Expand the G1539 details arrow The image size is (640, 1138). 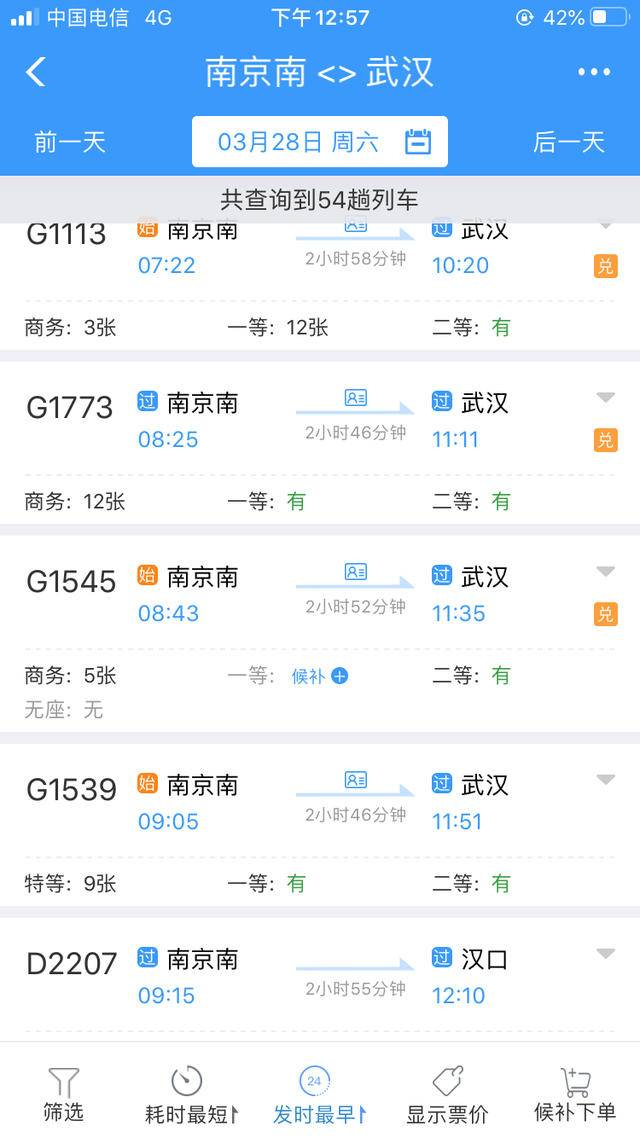click(x=606, y=780)
